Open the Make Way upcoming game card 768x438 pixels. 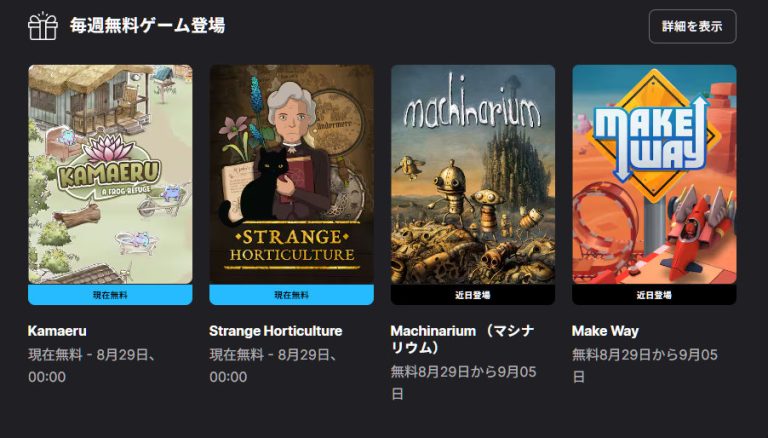(x=654, y=175)
